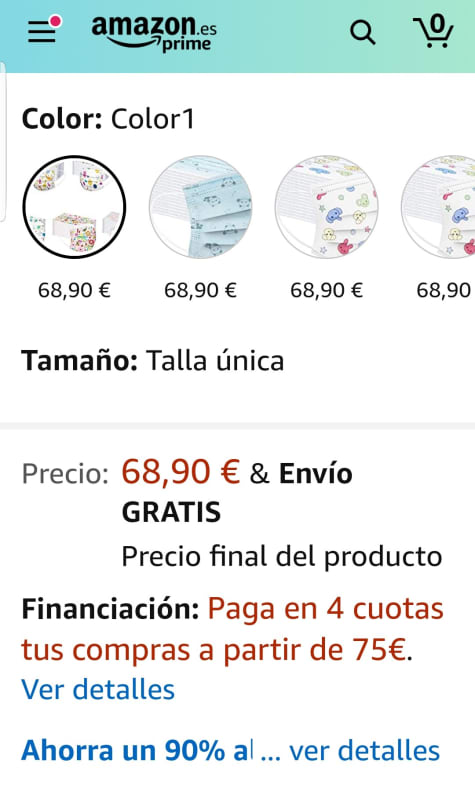
Task: Go to Amazon.es prime home logo
Action: click(x=154, y=33)
